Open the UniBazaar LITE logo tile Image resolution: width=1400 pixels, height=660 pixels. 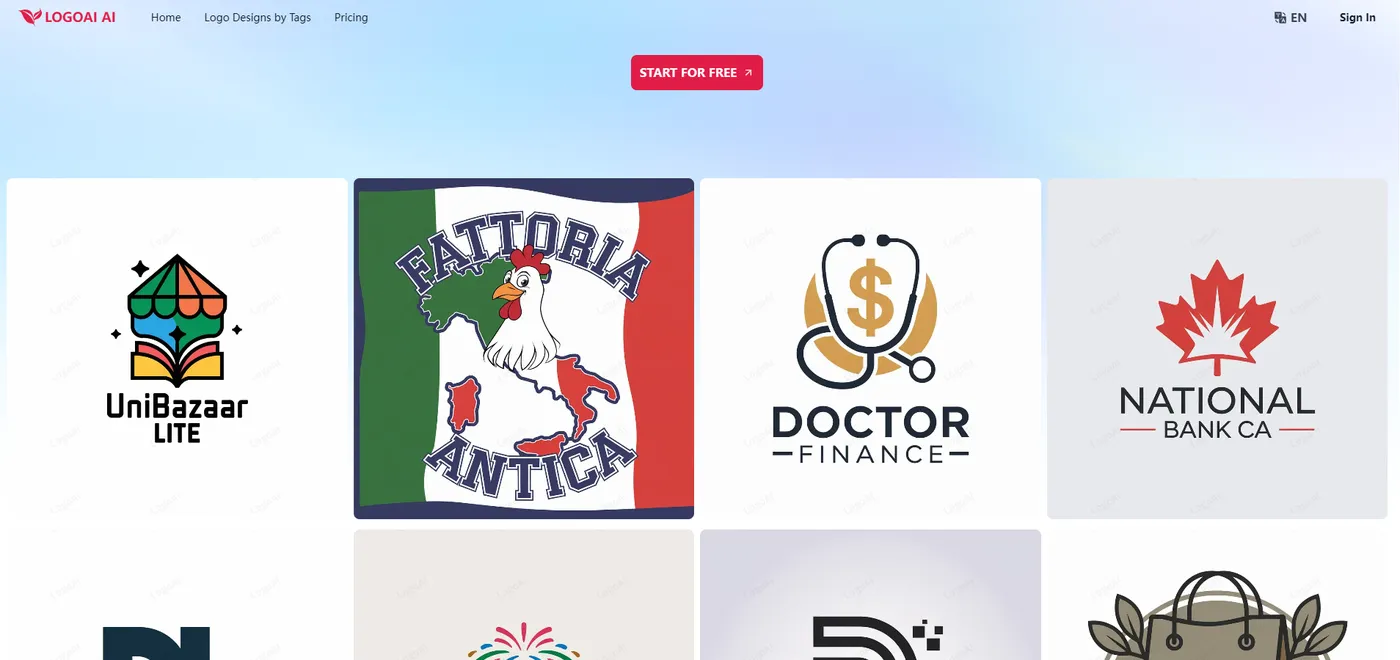(177, 348)
